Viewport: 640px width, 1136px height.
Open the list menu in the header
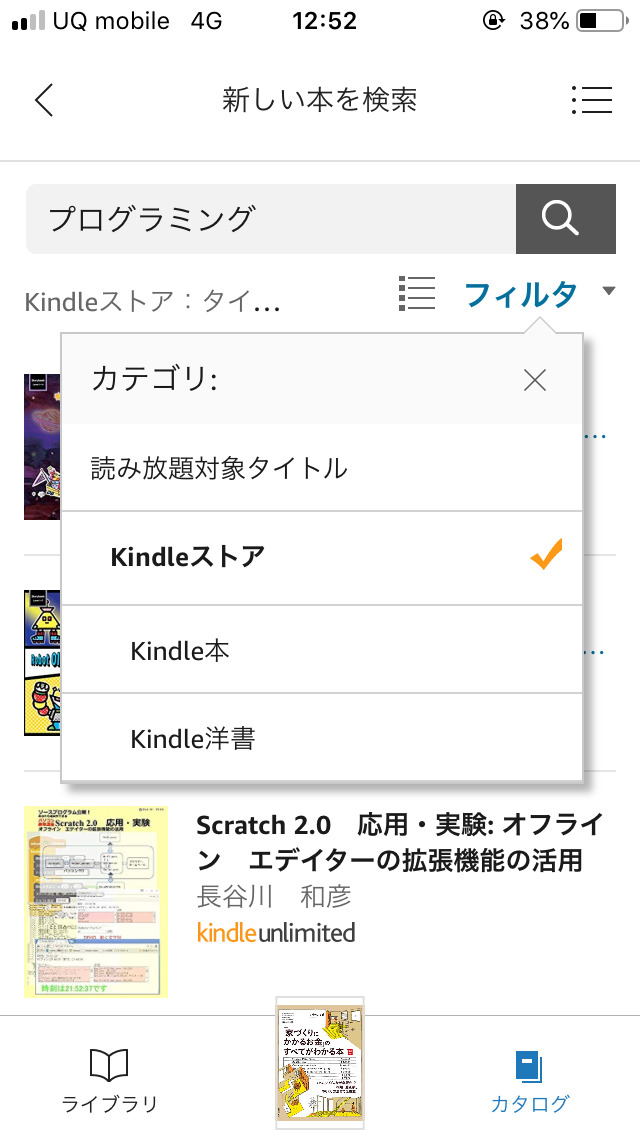(x=591, y=100)
